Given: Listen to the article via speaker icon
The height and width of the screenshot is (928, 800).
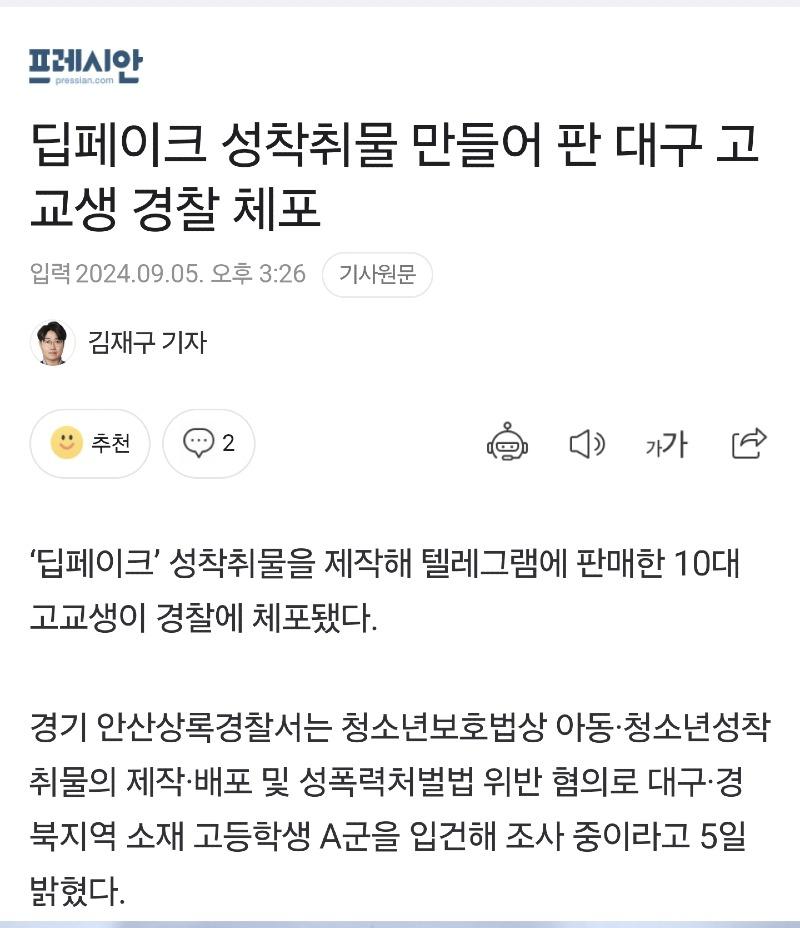Looking at the screenshot, I should [586, 443].
